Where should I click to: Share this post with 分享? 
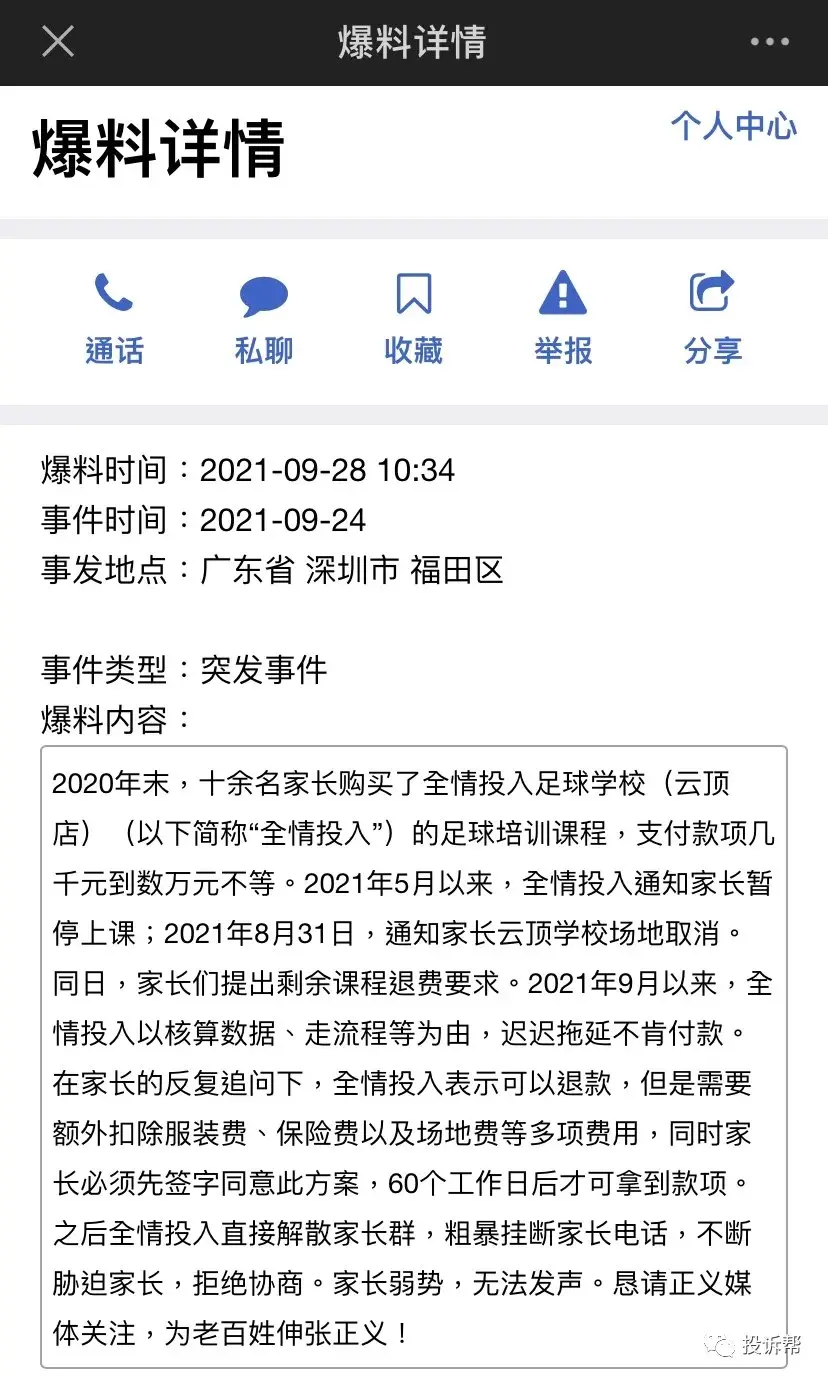coord(712,318)
